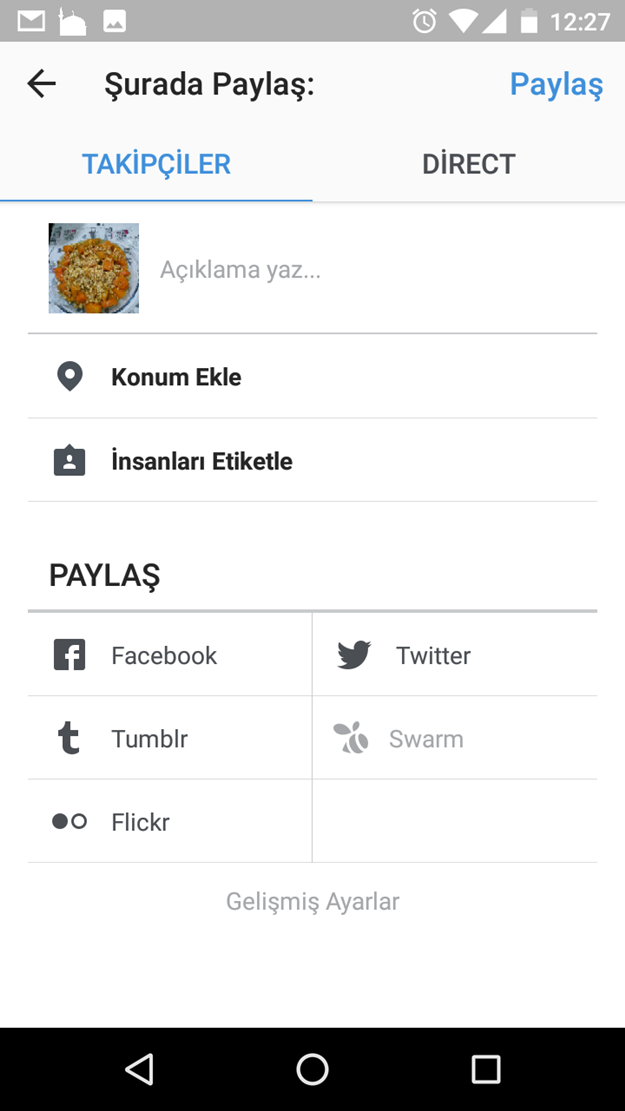This screenshot has width=625, height=1111.
Task: Switch to the DİRECT tab
Action: [468, 164]
